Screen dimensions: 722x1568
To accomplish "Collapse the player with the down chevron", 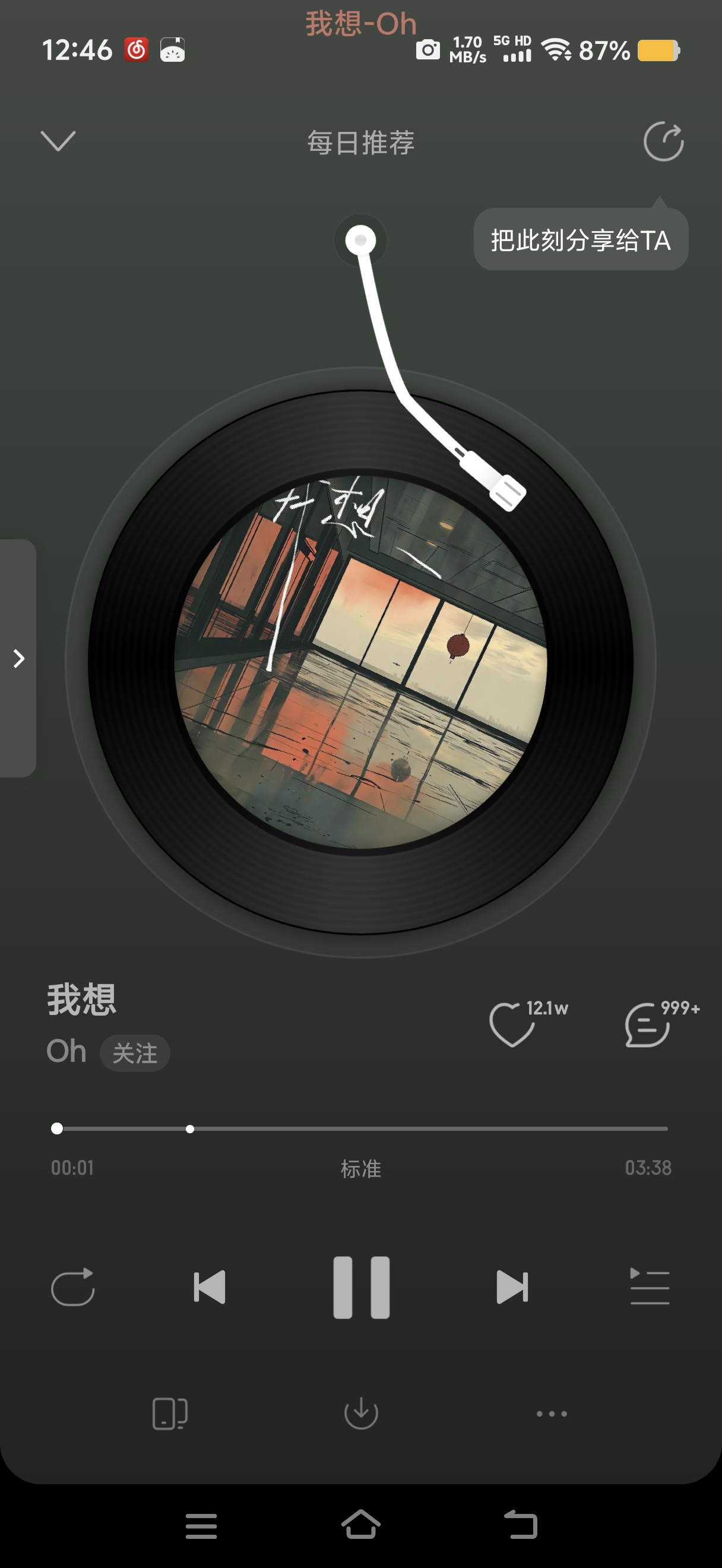I will 58,141.
